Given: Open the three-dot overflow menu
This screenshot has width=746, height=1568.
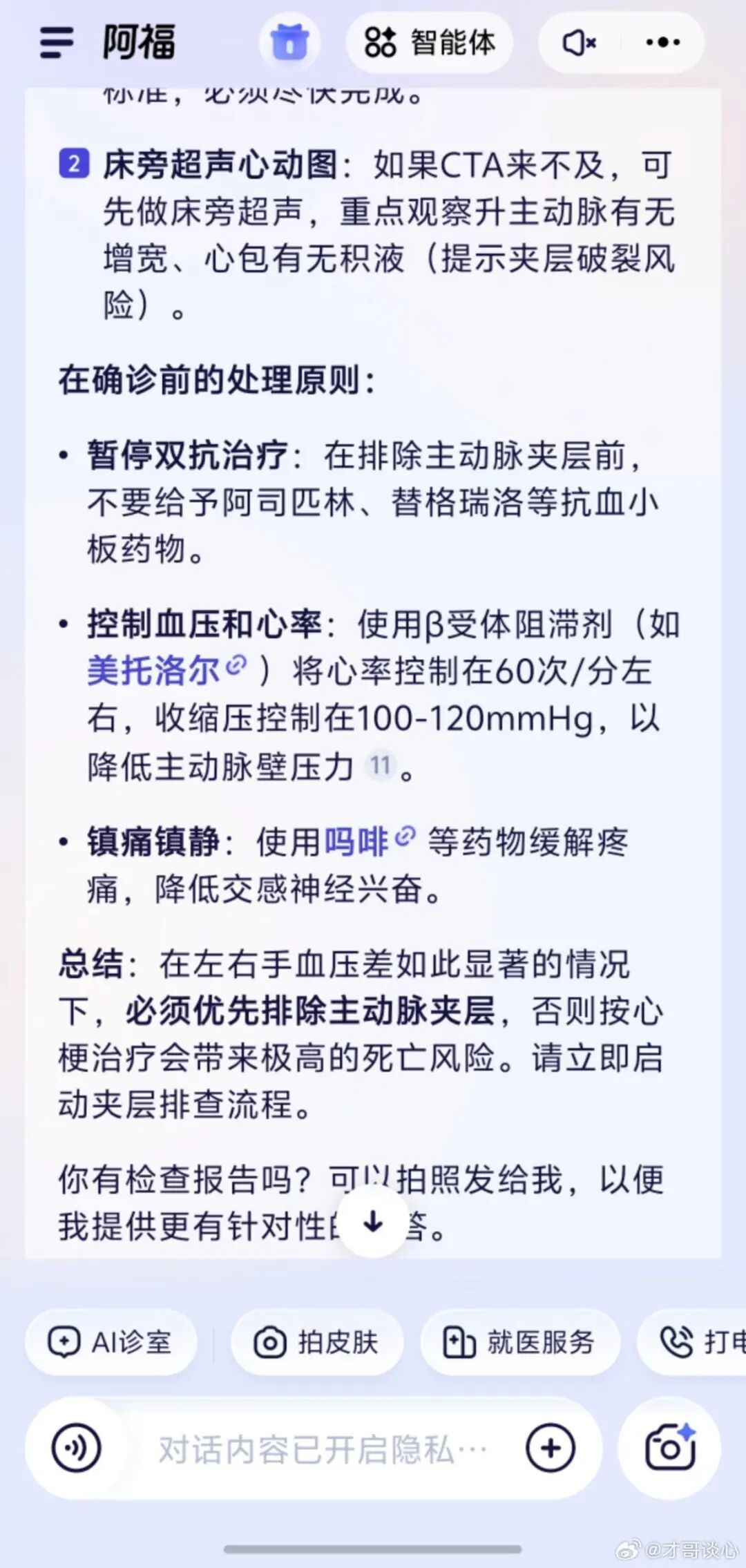Looking at the screenshot, I should point(663,43).
